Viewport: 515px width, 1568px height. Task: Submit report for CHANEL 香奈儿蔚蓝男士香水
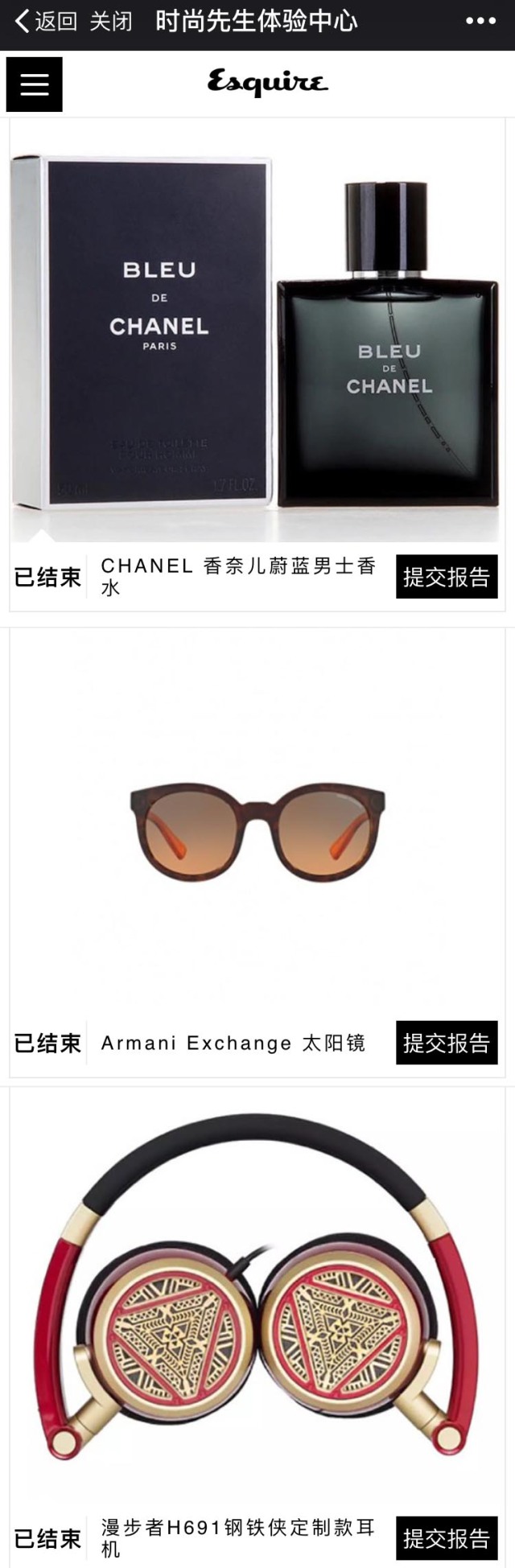(446, 577)
